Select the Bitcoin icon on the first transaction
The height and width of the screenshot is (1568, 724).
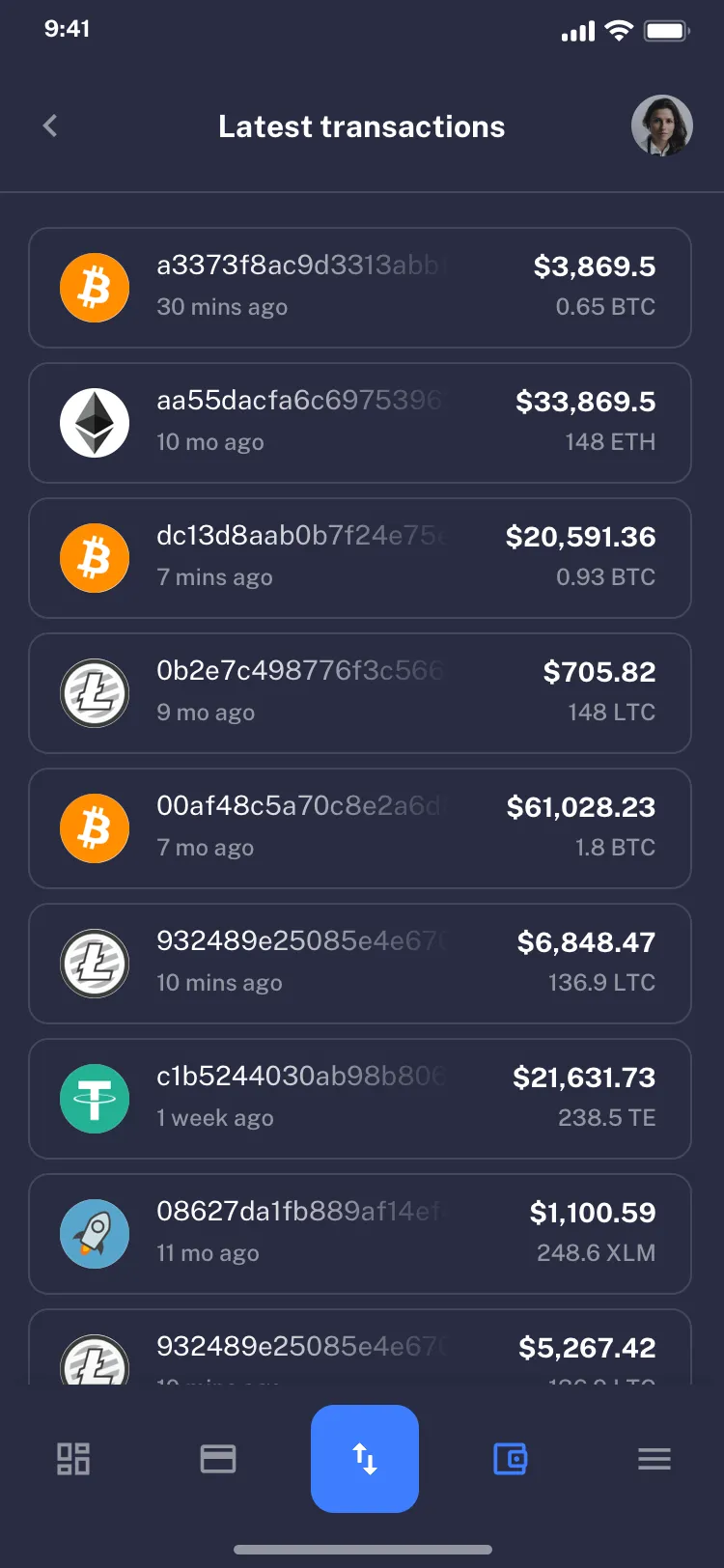pos(94,287)
